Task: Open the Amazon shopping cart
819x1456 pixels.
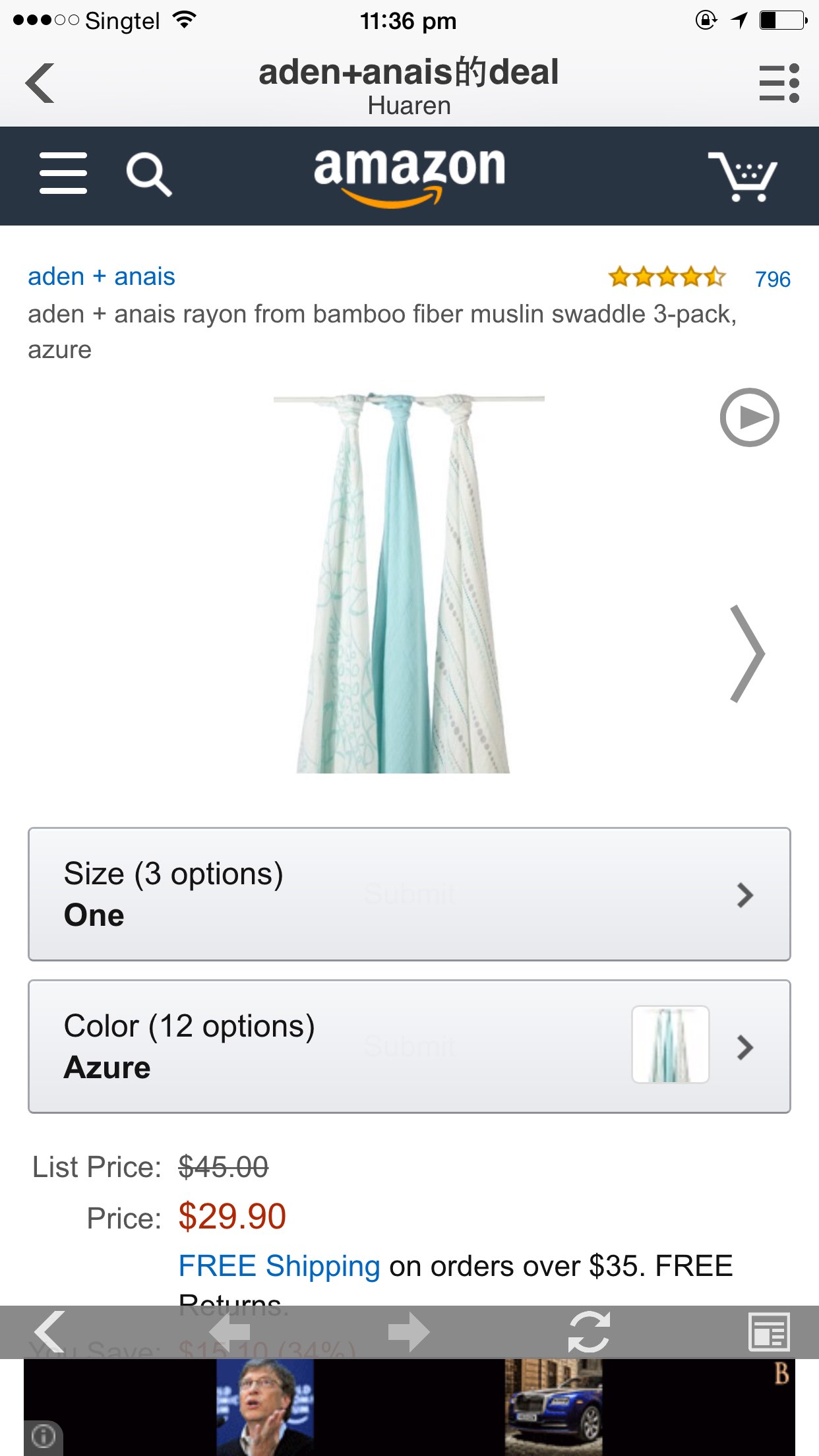Action: (x=743, y=176)
